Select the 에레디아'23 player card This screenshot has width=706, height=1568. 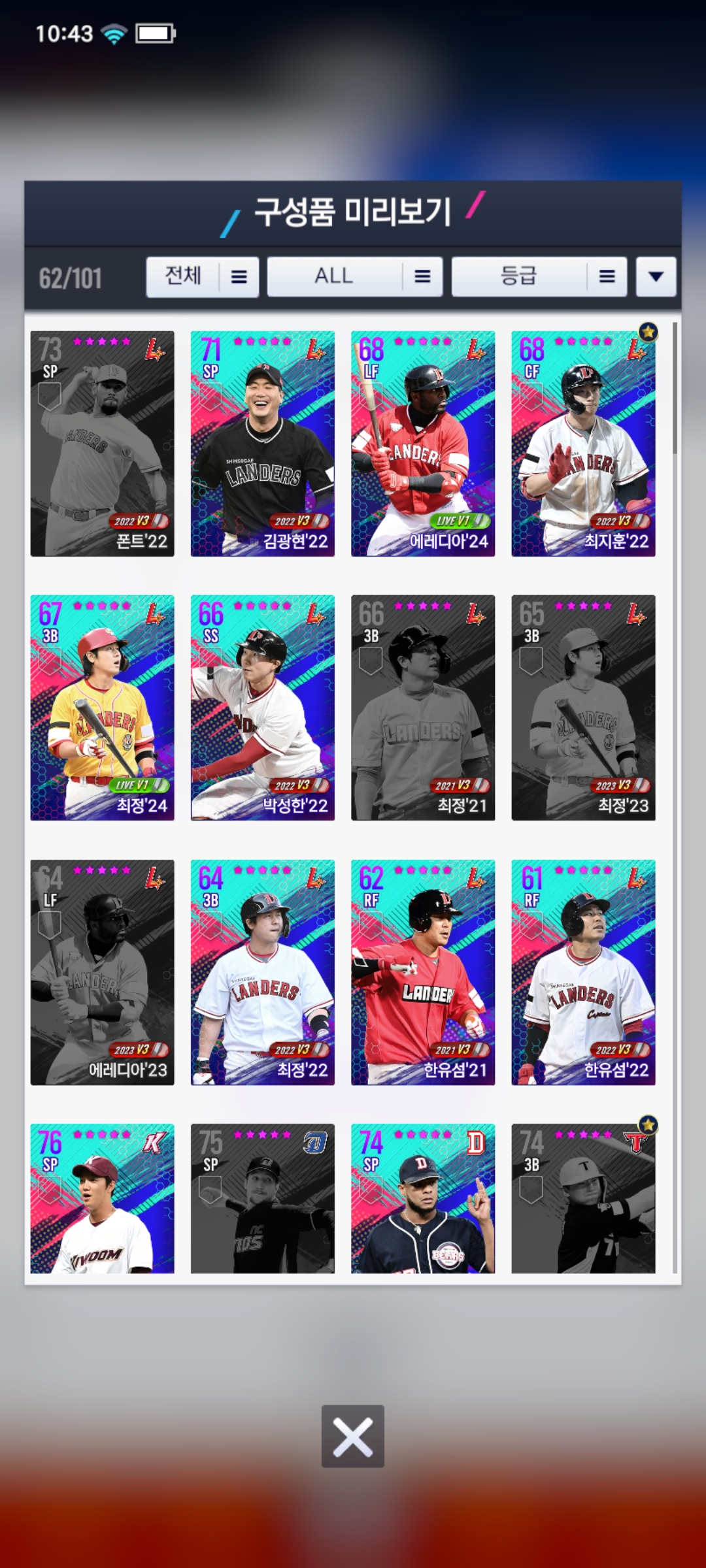pyautogui.click(x=102, y=972)
